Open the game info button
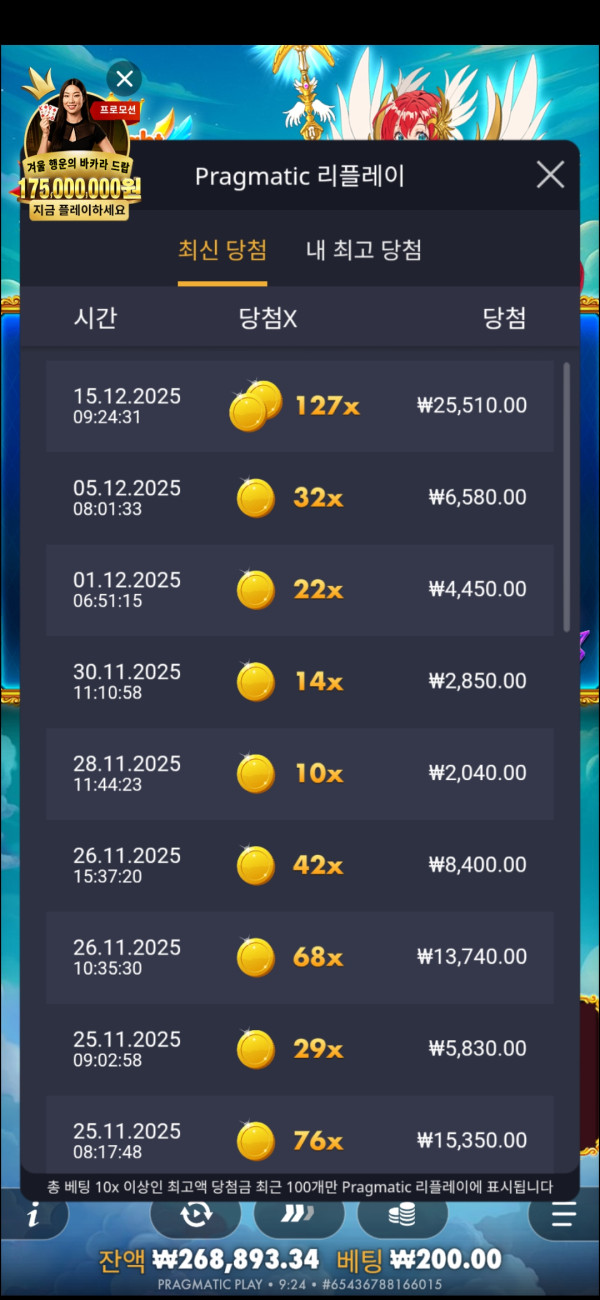 coord(34,1216)
